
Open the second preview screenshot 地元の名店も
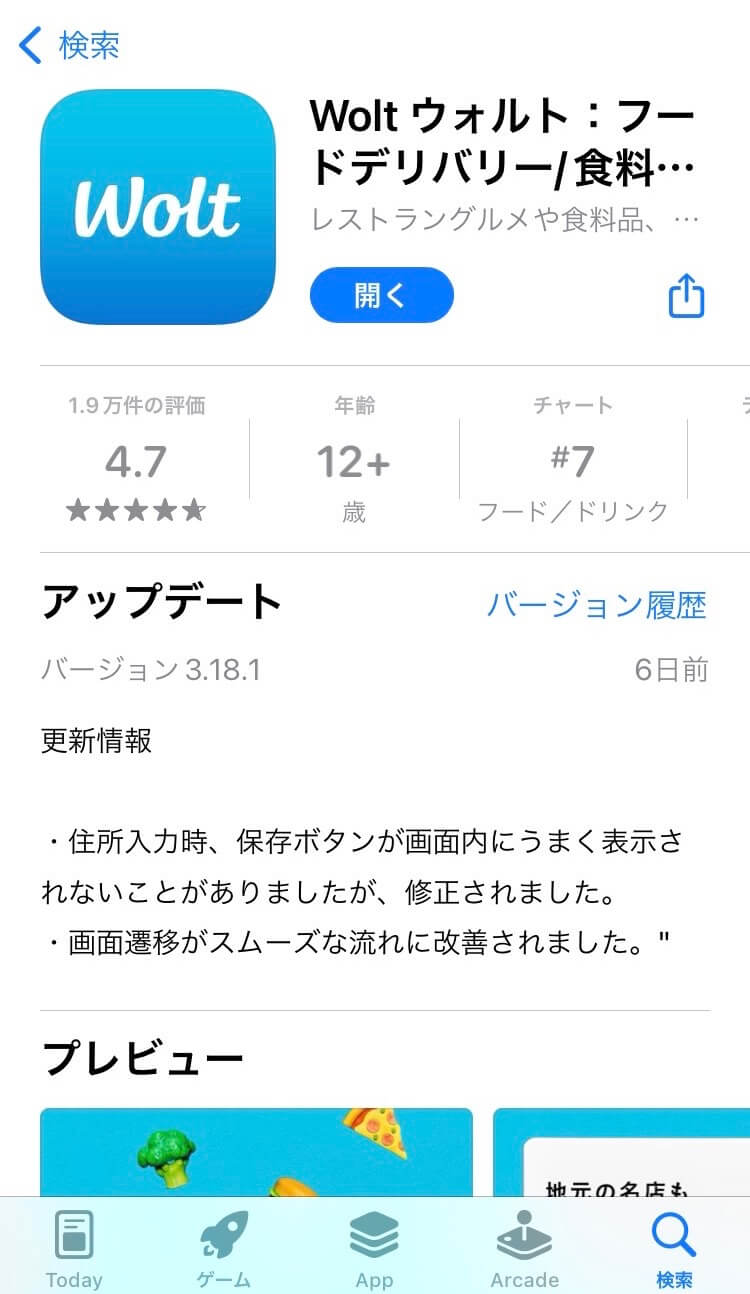[621, 1152]
